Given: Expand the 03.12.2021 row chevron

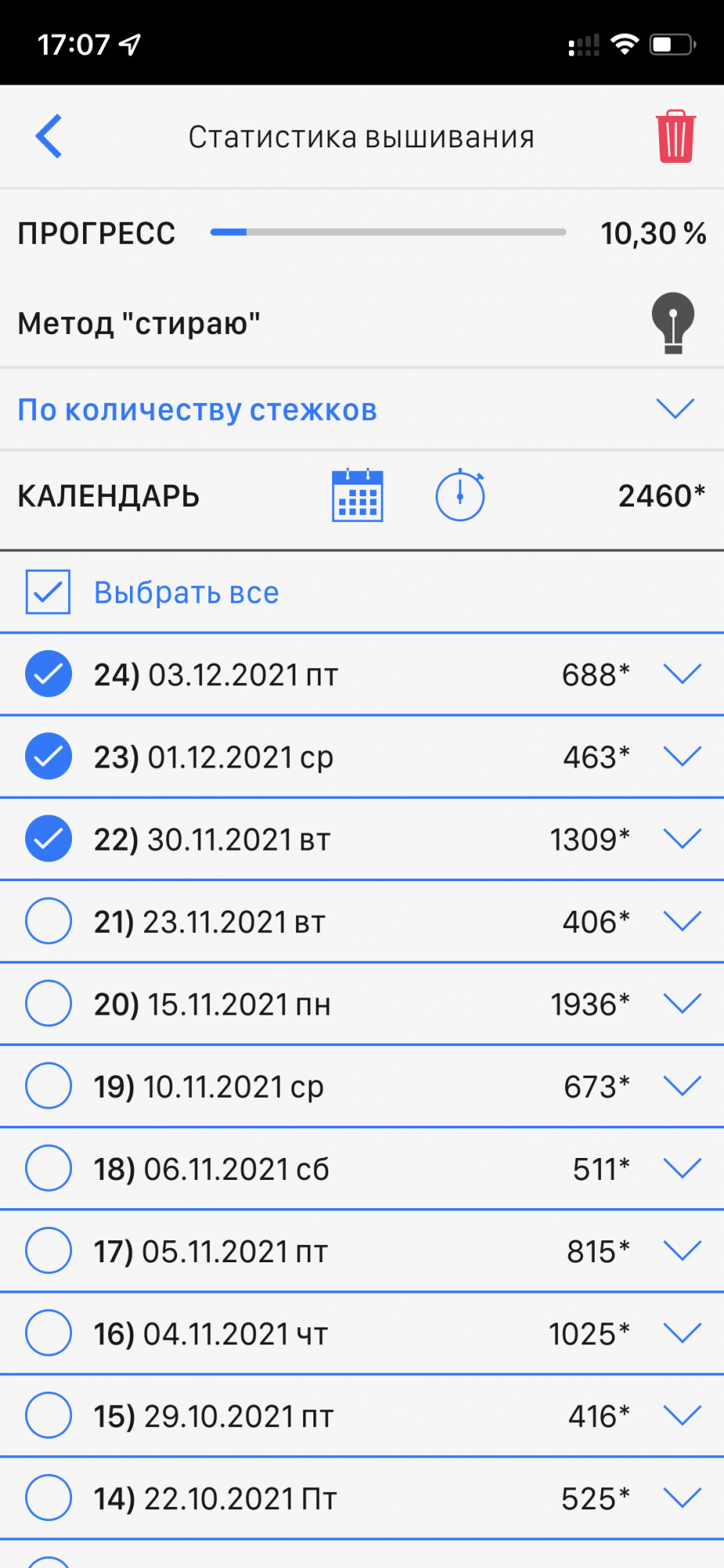Looking at the screenshot, I should 682,674.
